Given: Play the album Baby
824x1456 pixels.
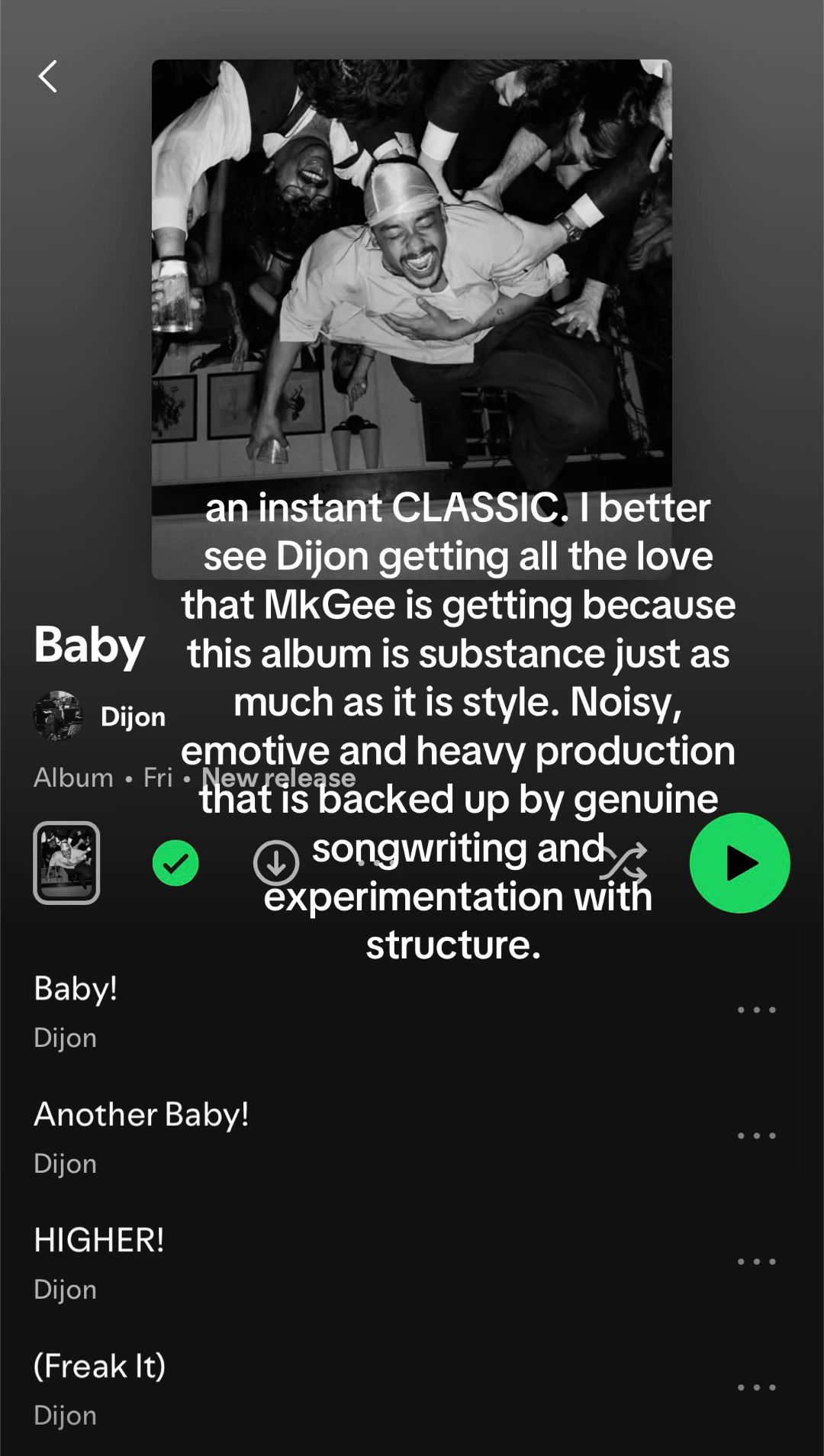Looking at the screenshot, I should 739,863.
